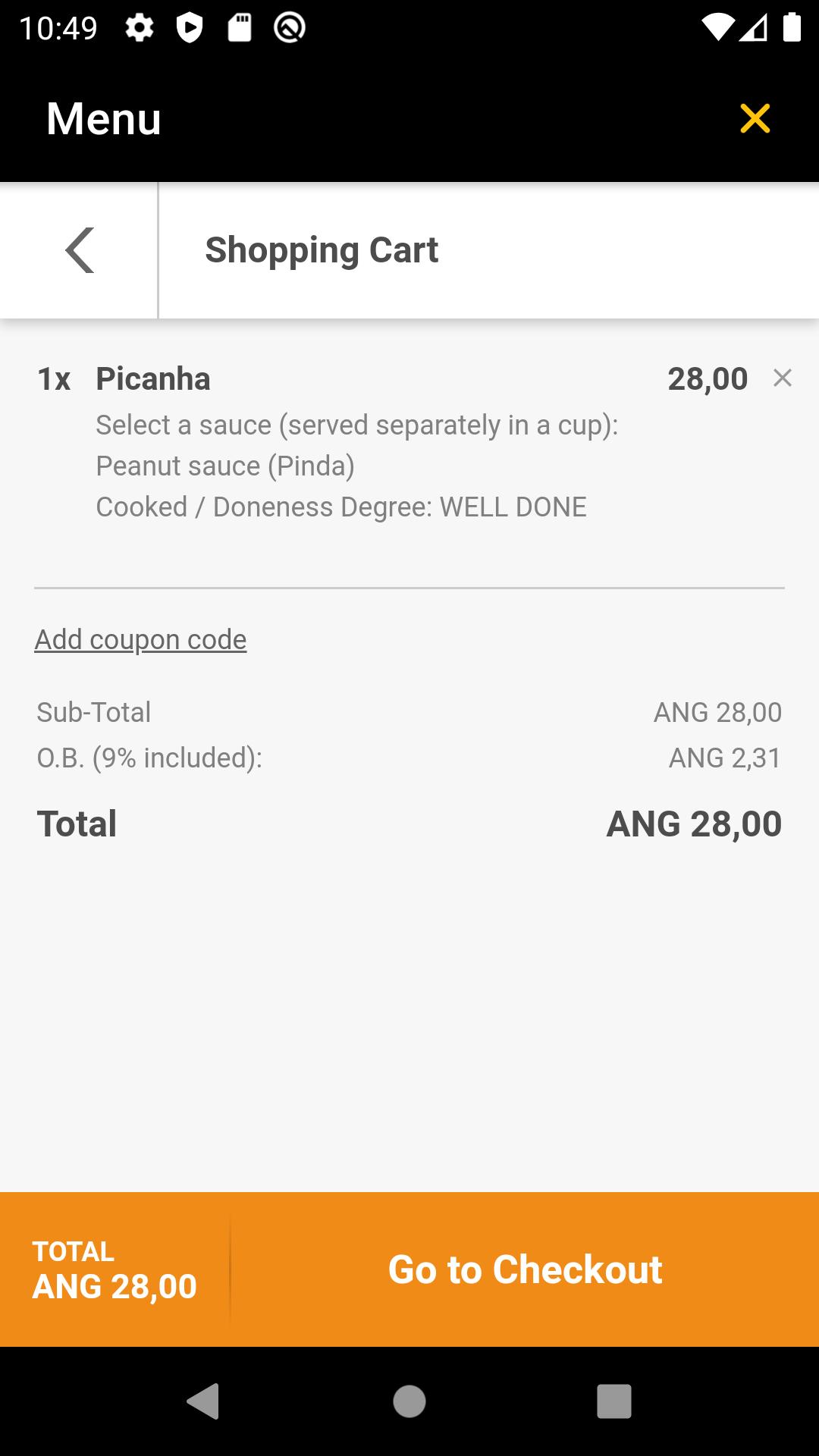This screenshot has width=819, height=1456.
Task: Go back from the Shopping Cart
Action: (x=80, y=250)
